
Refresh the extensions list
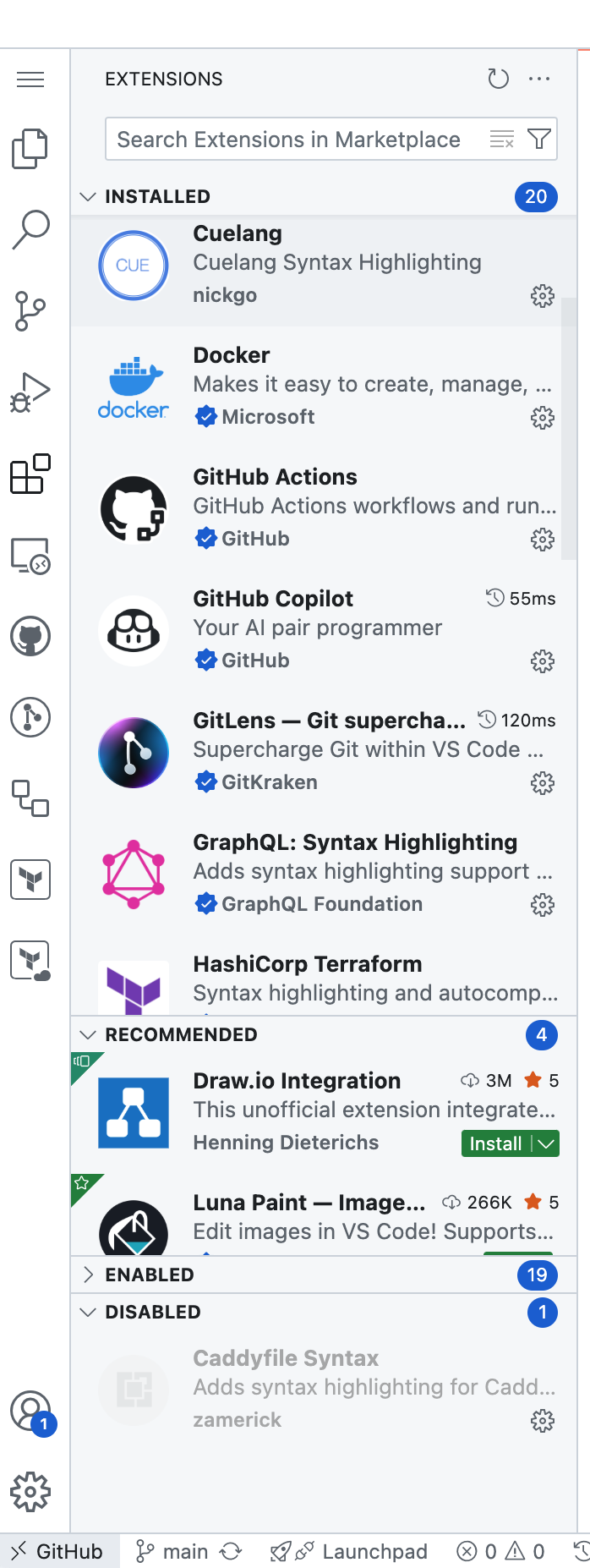click(x=498, y=79)
